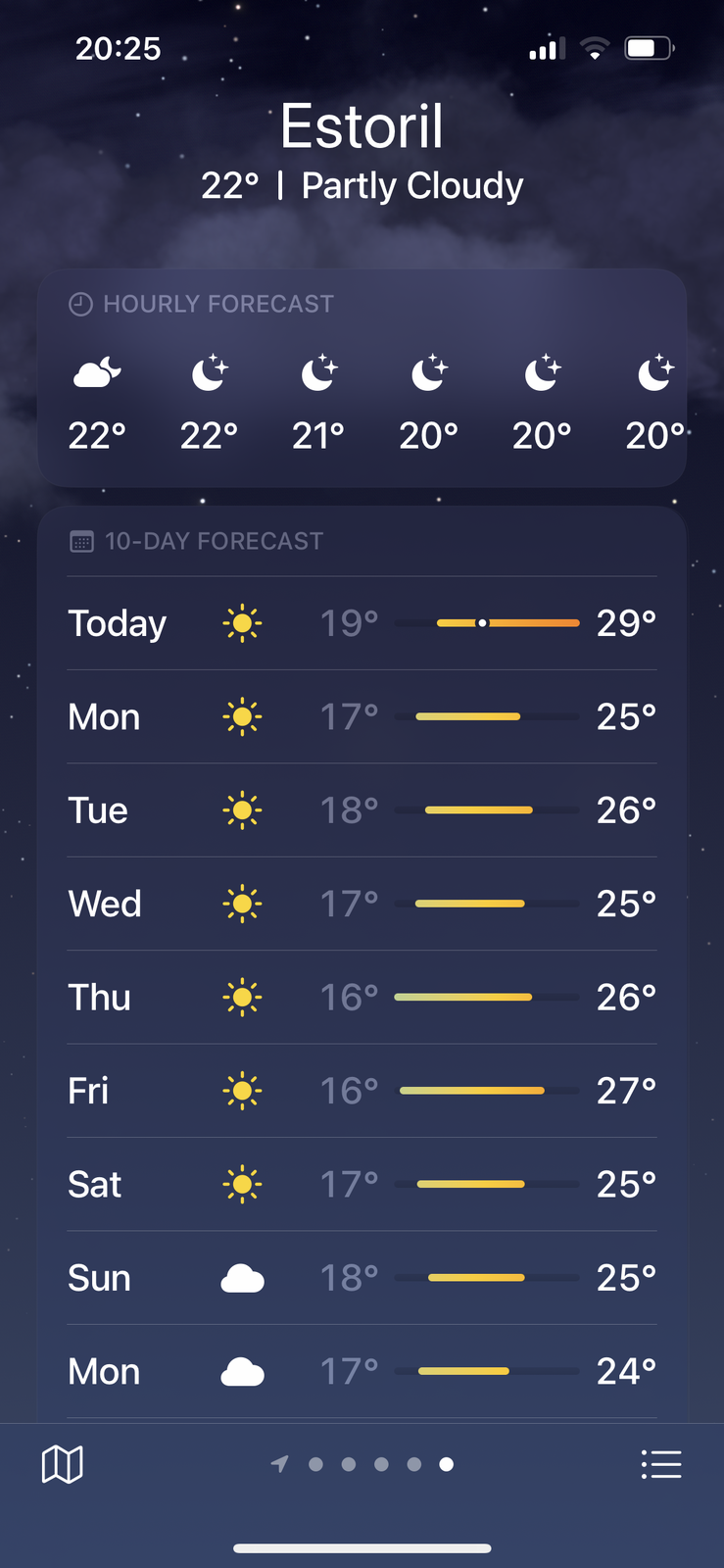The height and width of the screenshot is (1568, 724).
Task: Select the Mon row with 24° high
Action: (x=362, y=1371)
